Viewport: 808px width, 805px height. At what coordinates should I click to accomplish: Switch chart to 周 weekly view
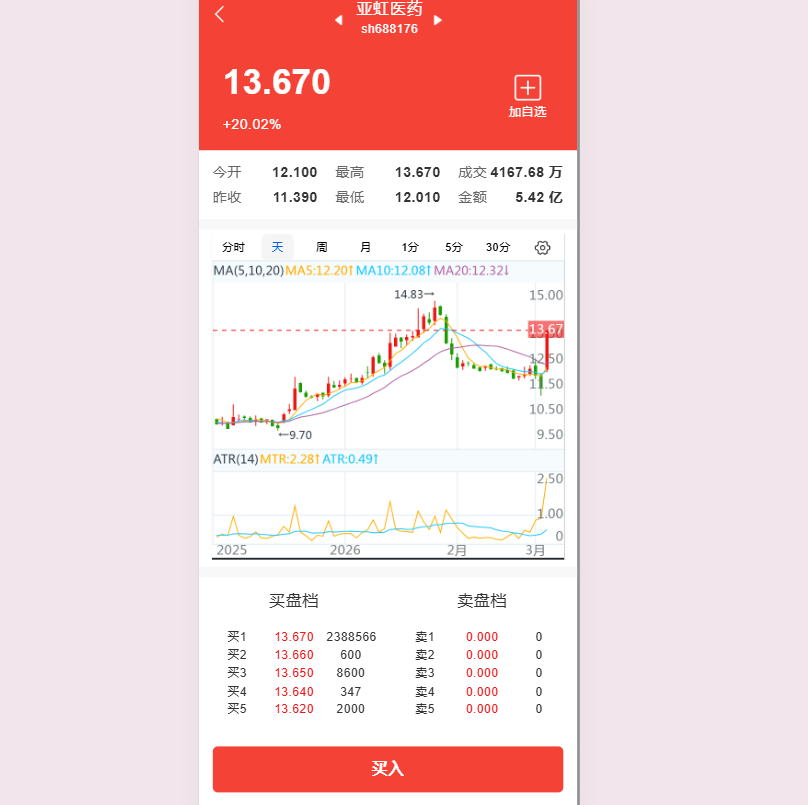click(x=322, y=247)
